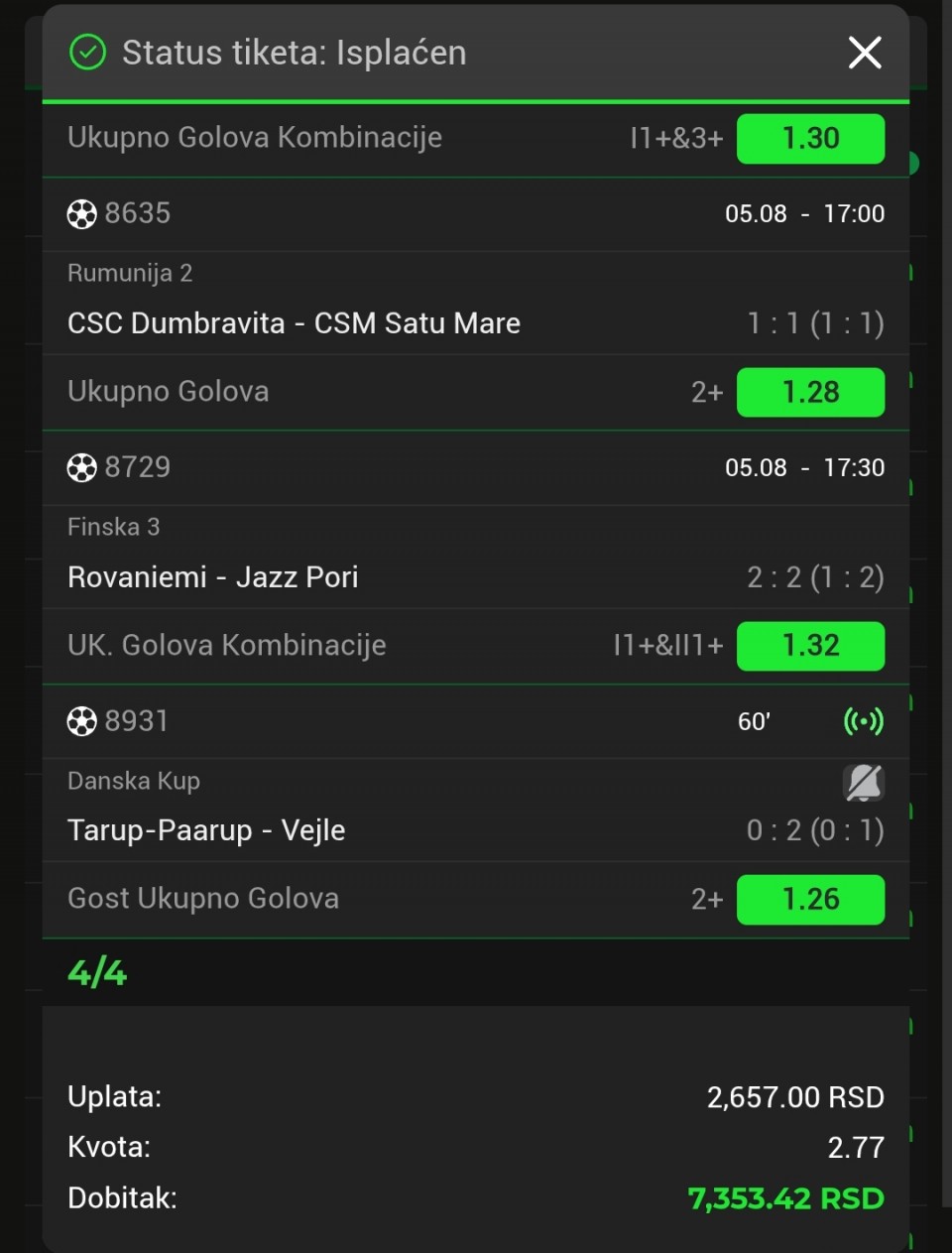Close the ticket status dialog
Viewport: 952px width, 1253px height.
[865, 53]
